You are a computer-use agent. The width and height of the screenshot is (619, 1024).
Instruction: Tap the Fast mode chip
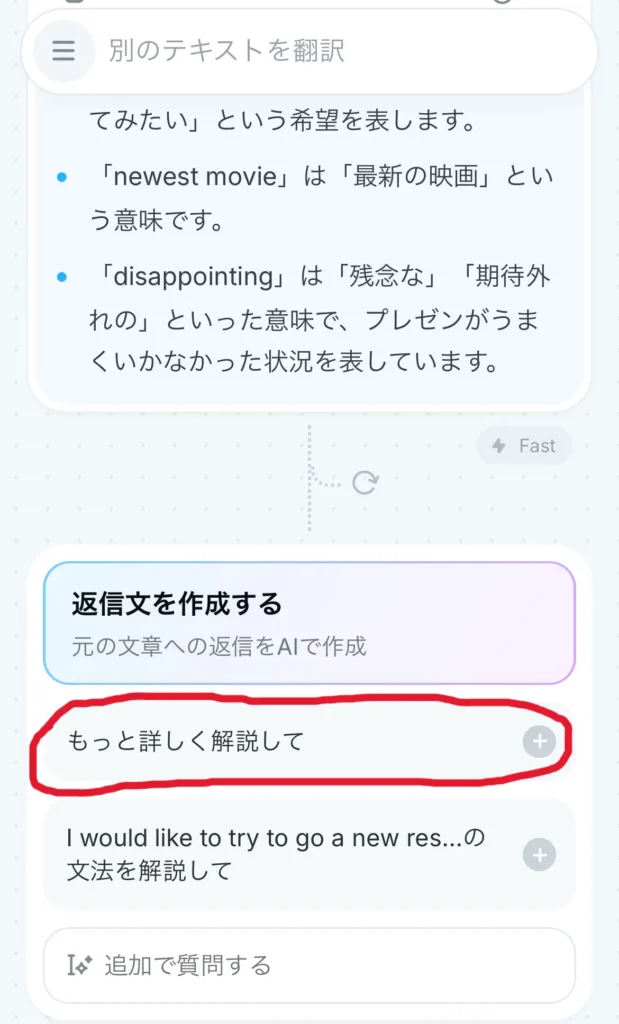[523, 446]
